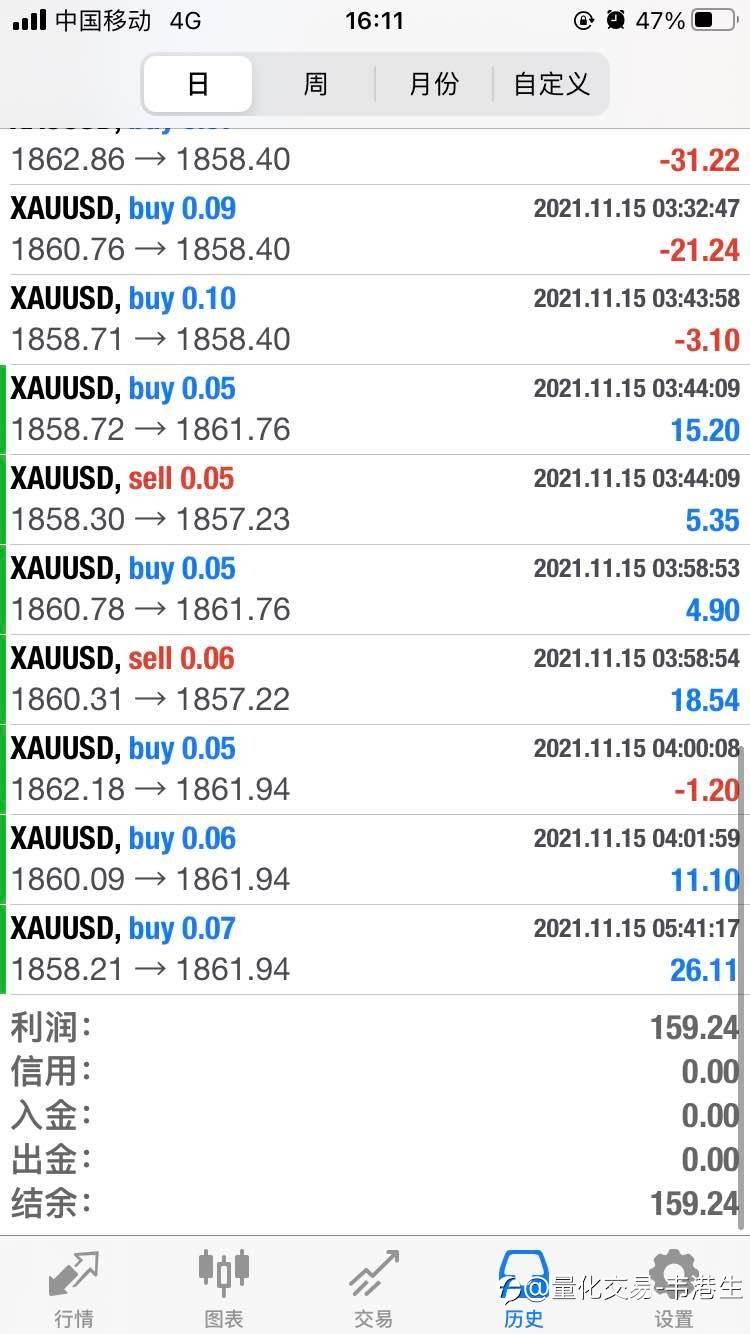Open buy 0.09 trade at 03:32:47

pyautogui.click(x=375, y=230)
